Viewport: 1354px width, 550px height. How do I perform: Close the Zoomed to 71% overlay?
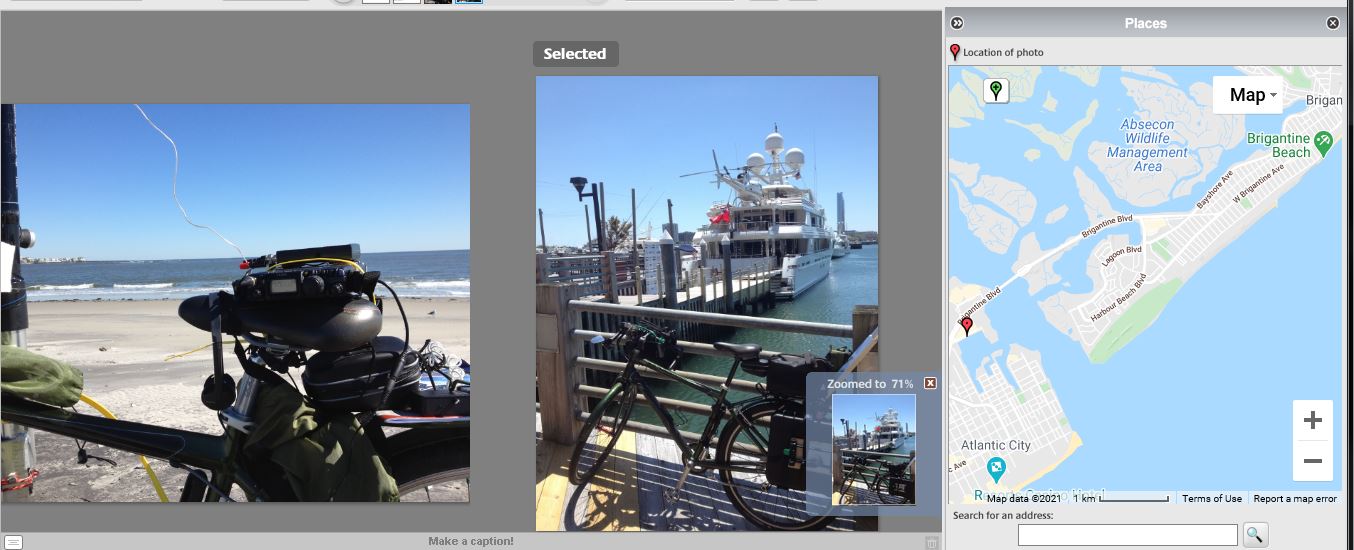point(931,383)
